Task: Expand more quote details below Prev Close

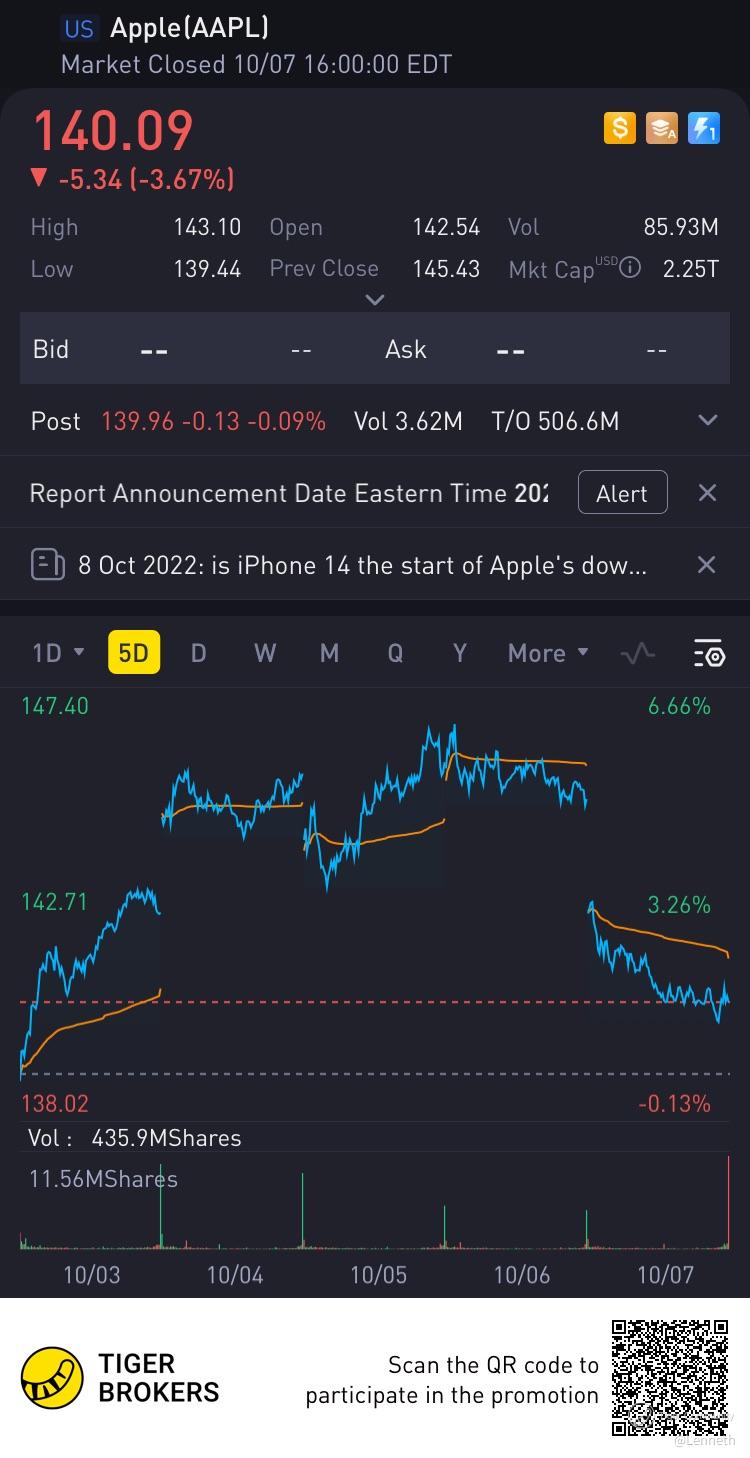Action: pyautogui.click(x=375, y=300)
